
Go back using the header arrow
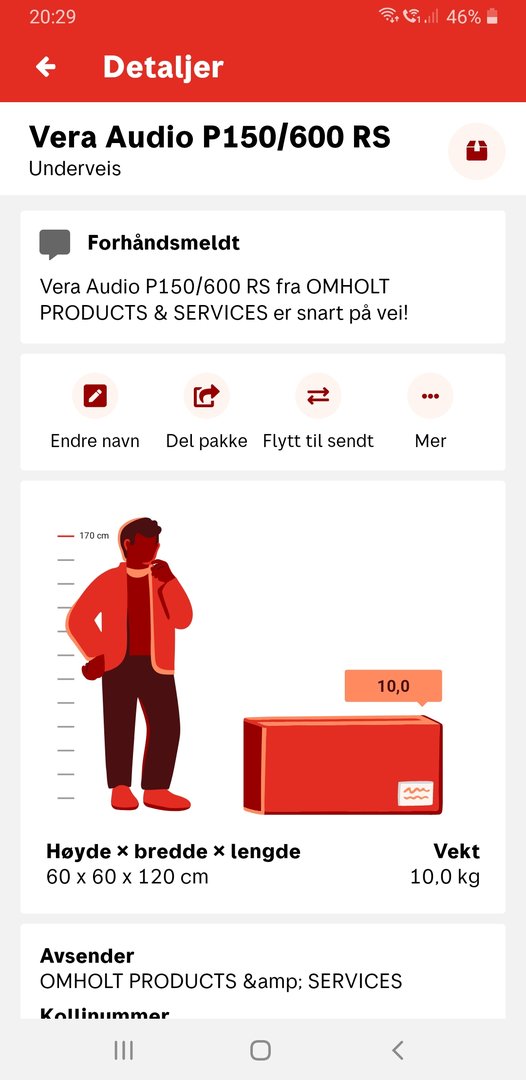[45, 67]
